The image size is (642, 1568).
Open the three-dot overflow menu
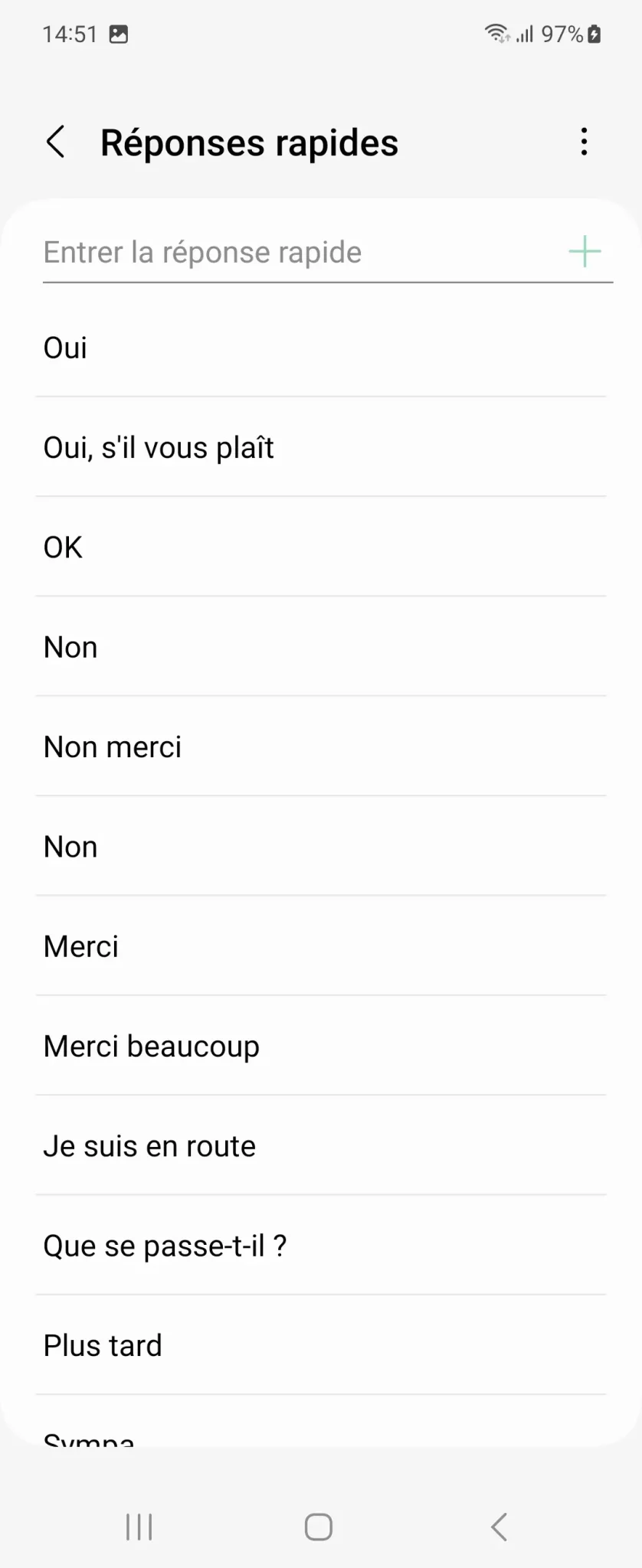point(584,142)
